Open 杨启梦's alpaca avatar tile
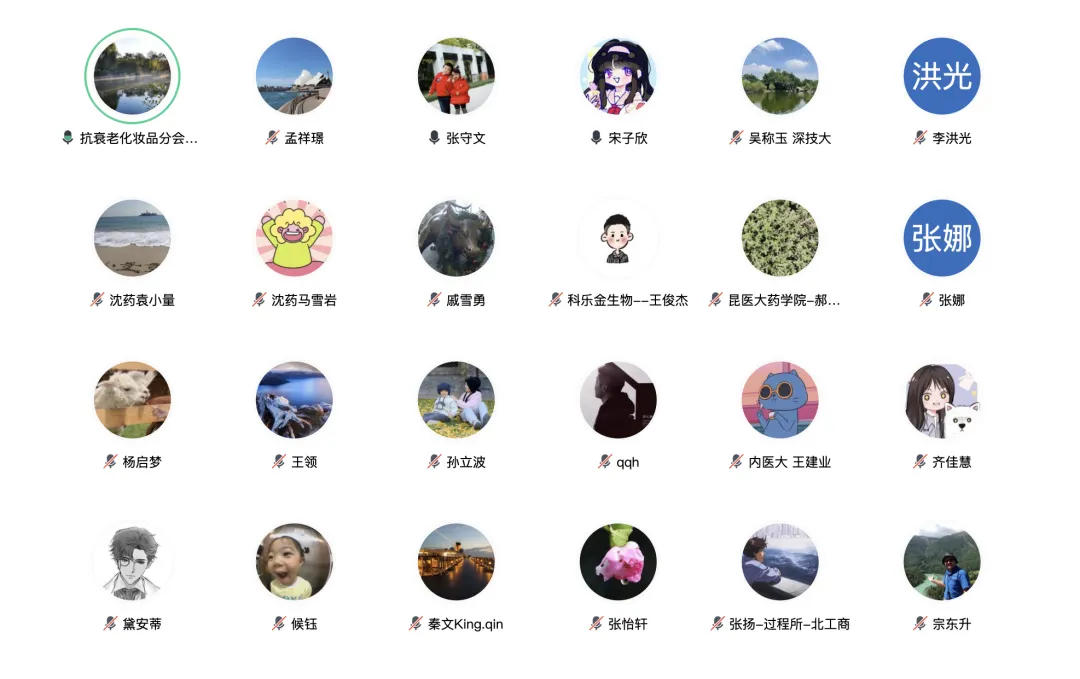 [132, 400]
